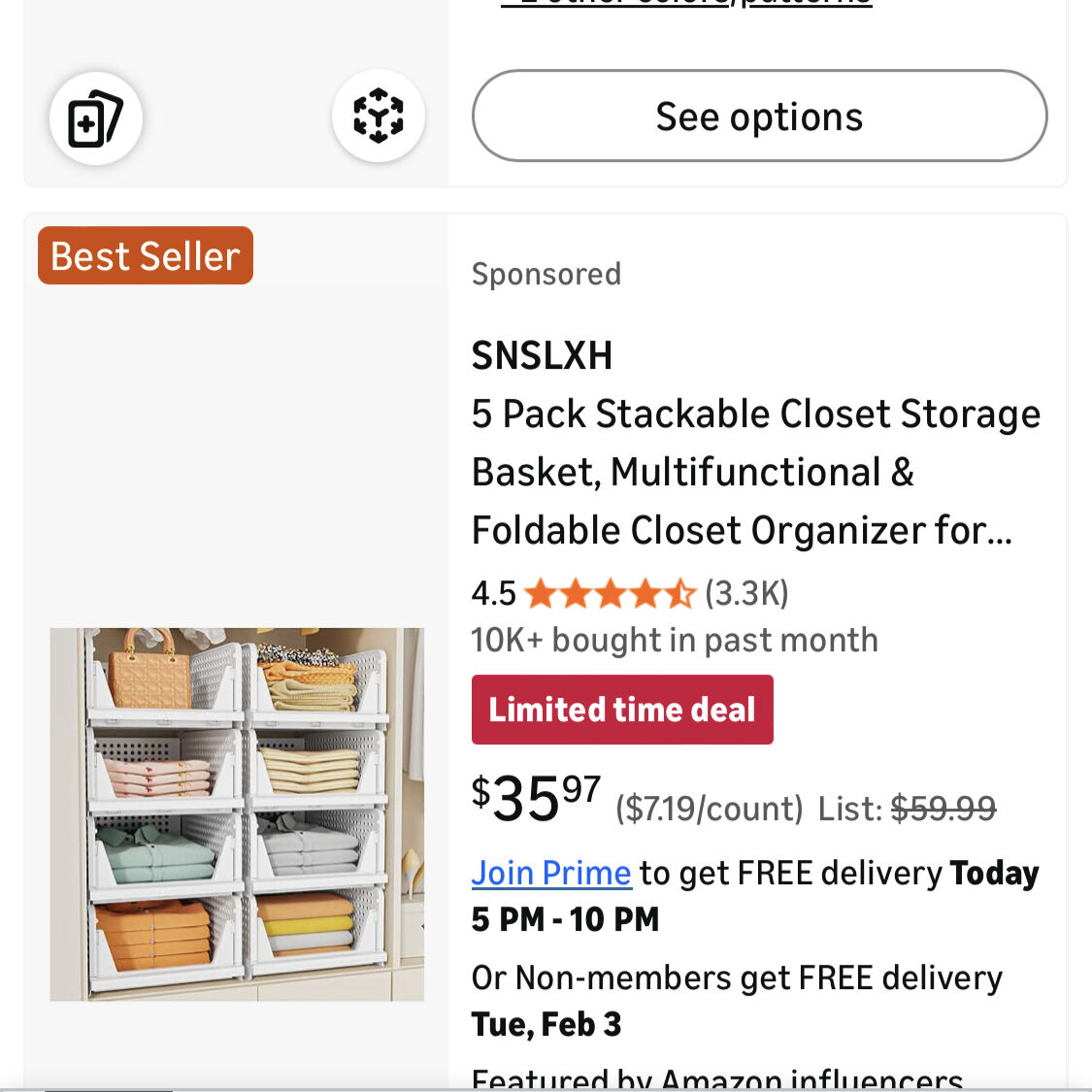View the 4.5 star ratings breakdown
This screenshot has height=1092, width=1092.
pyautogui.click(x=611, y=593)
